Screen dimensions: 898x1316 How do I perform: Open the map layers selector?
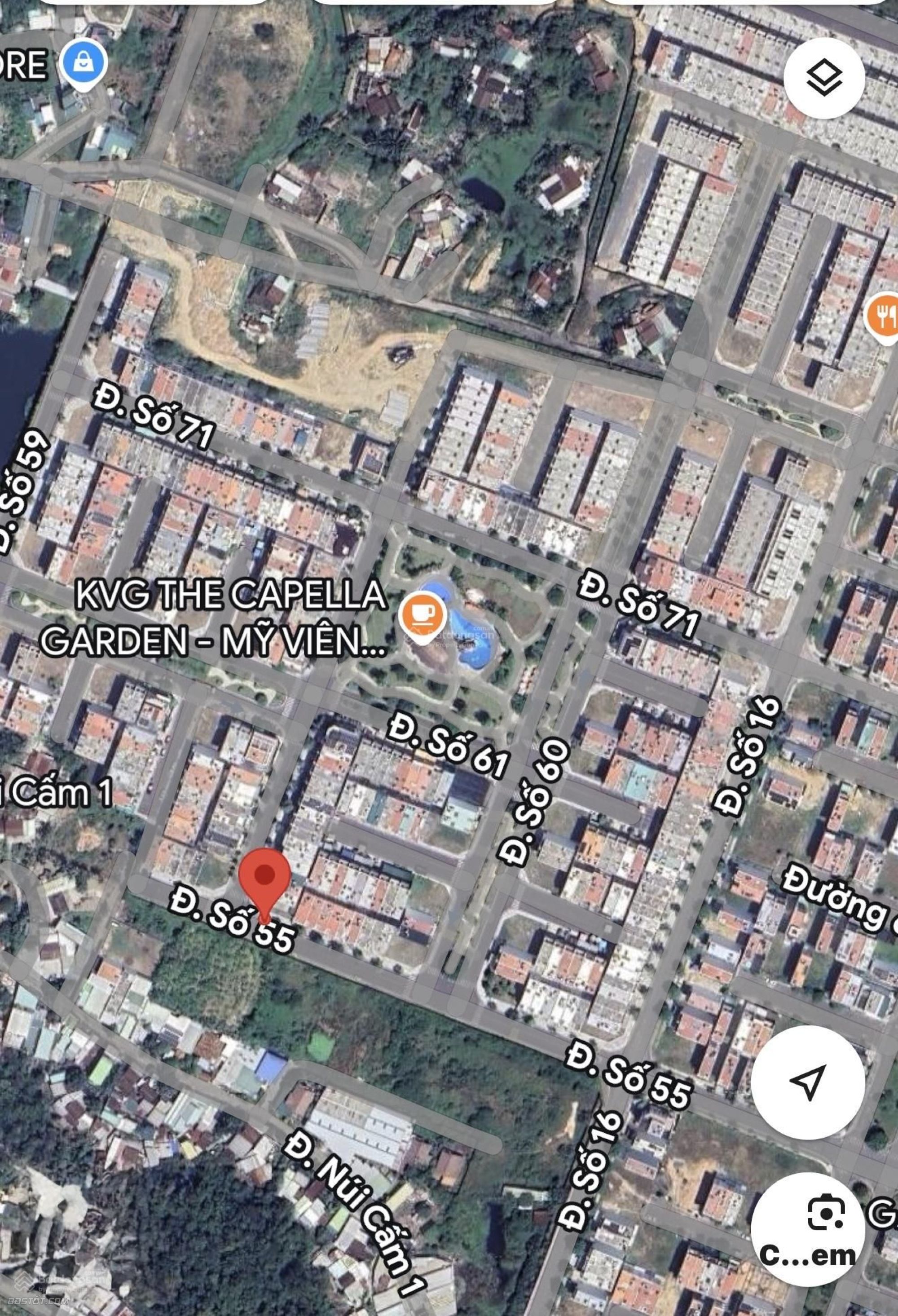coord(824,78)
